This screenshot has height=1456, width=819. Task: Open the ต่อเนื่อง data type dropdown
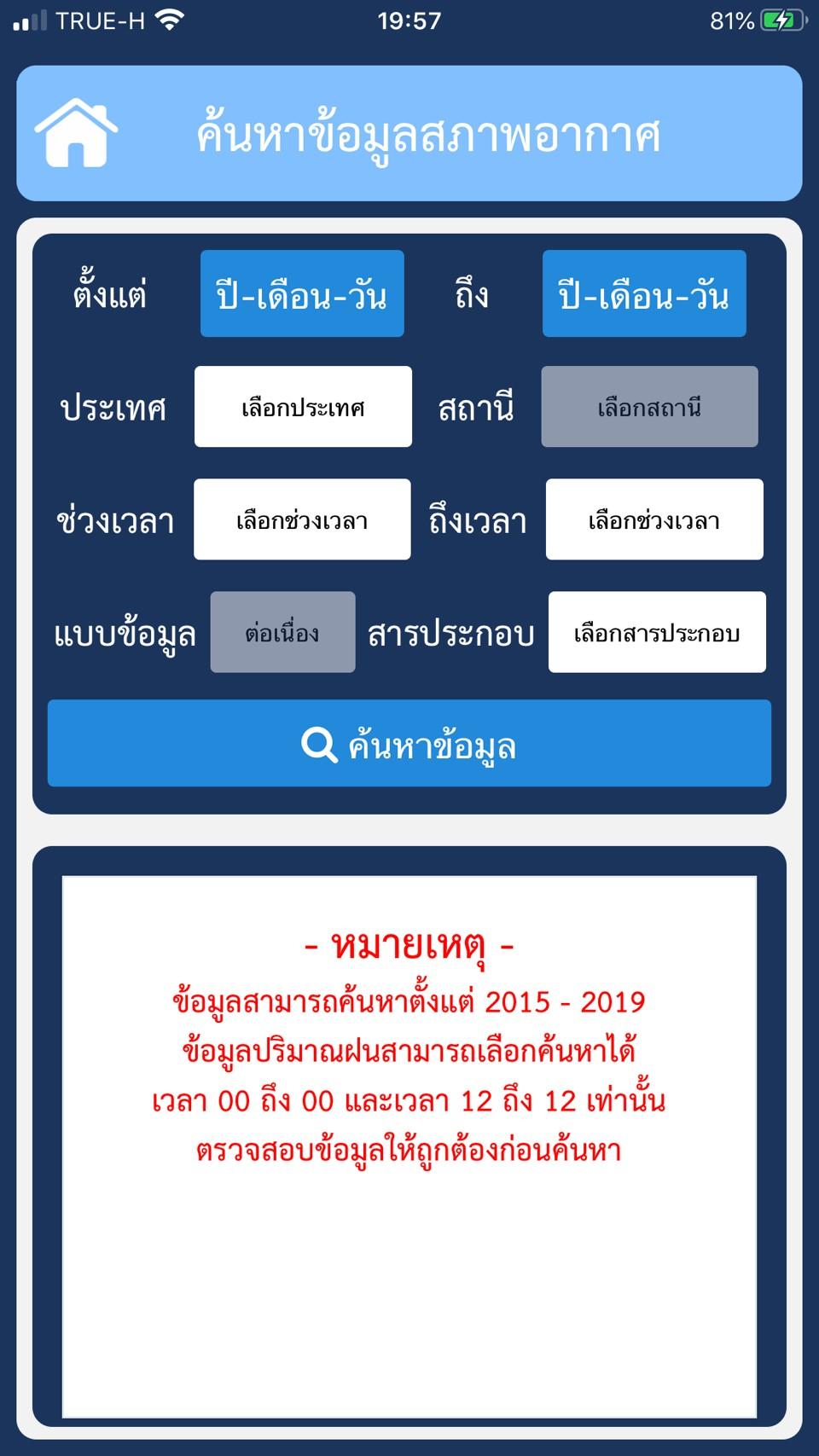[282, 632]
